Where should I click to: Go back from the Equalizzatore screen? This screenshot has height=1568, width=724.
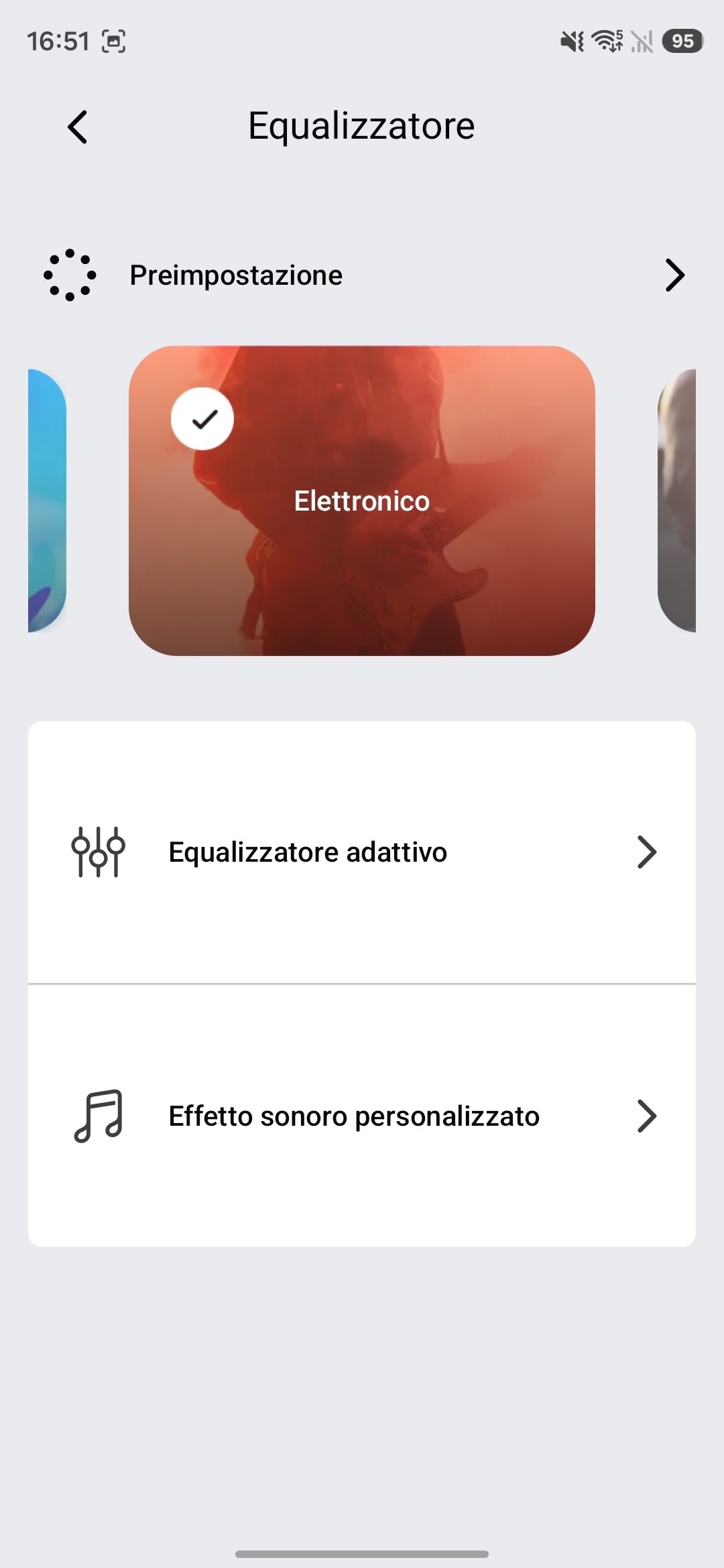[78, 127]
